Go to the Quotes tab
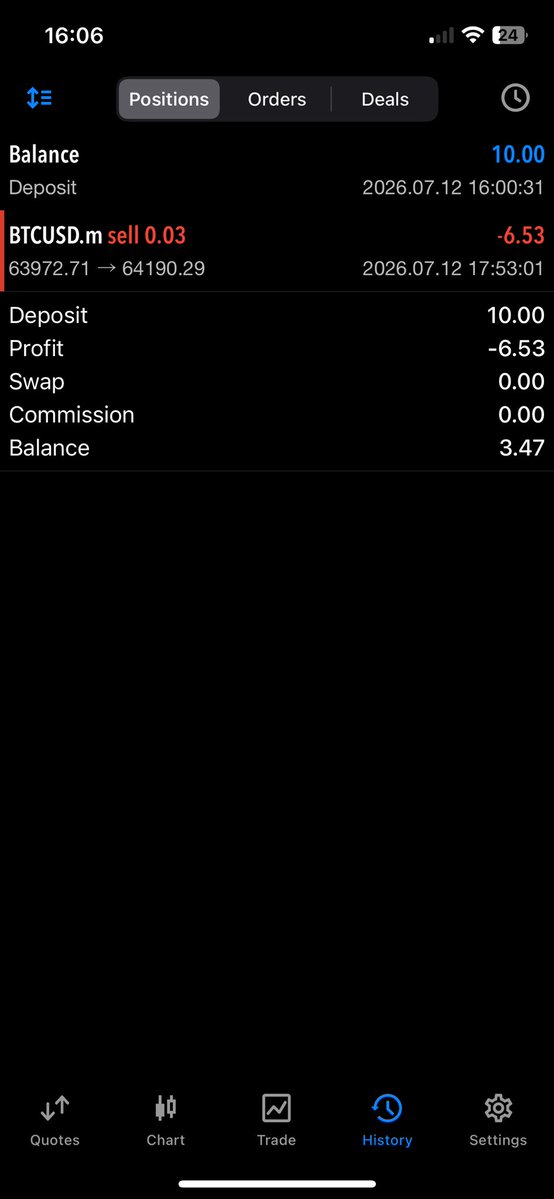Screen dimensions: 554x1199 coord(55,1120)
